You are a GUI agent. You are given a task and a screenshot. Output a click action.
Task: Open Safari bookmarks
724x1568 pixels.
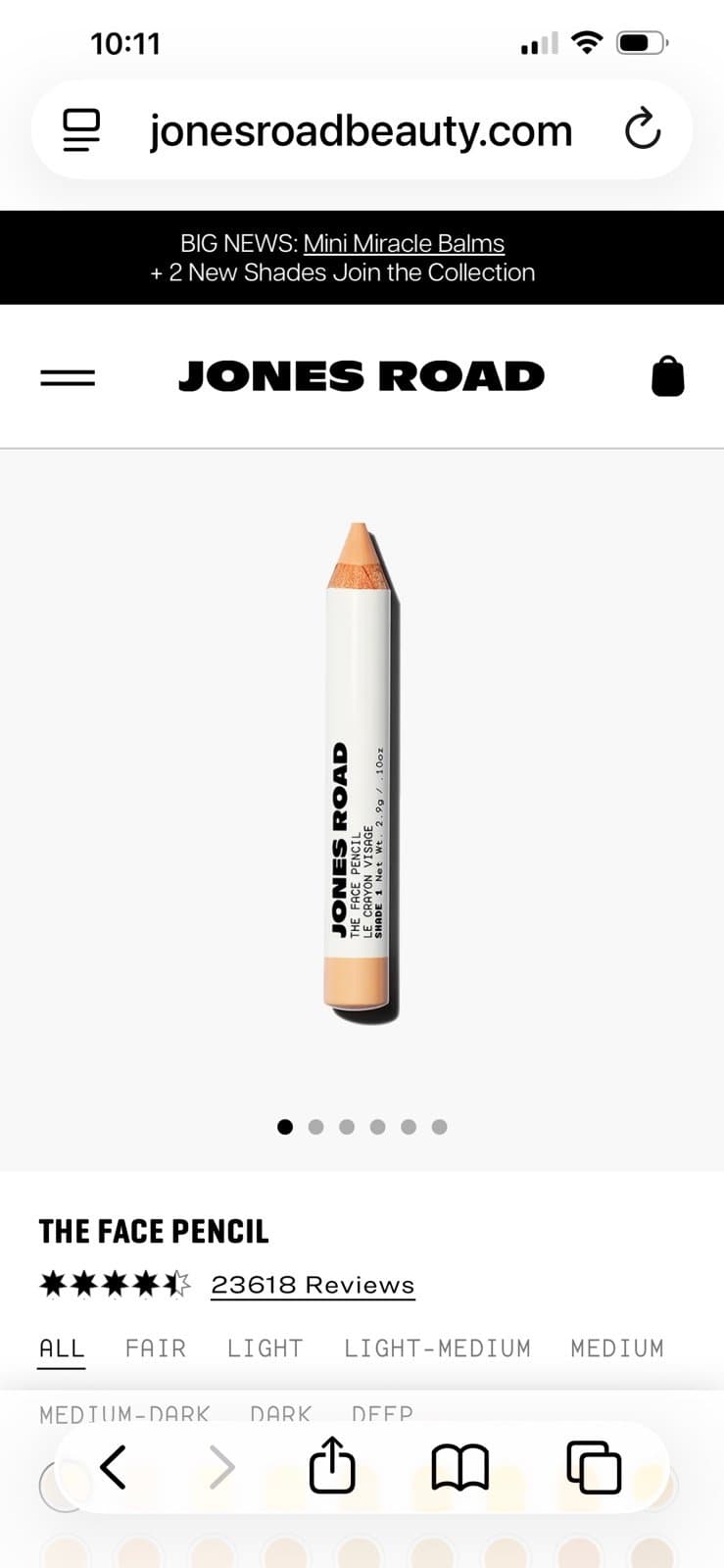pos(462,1465)
